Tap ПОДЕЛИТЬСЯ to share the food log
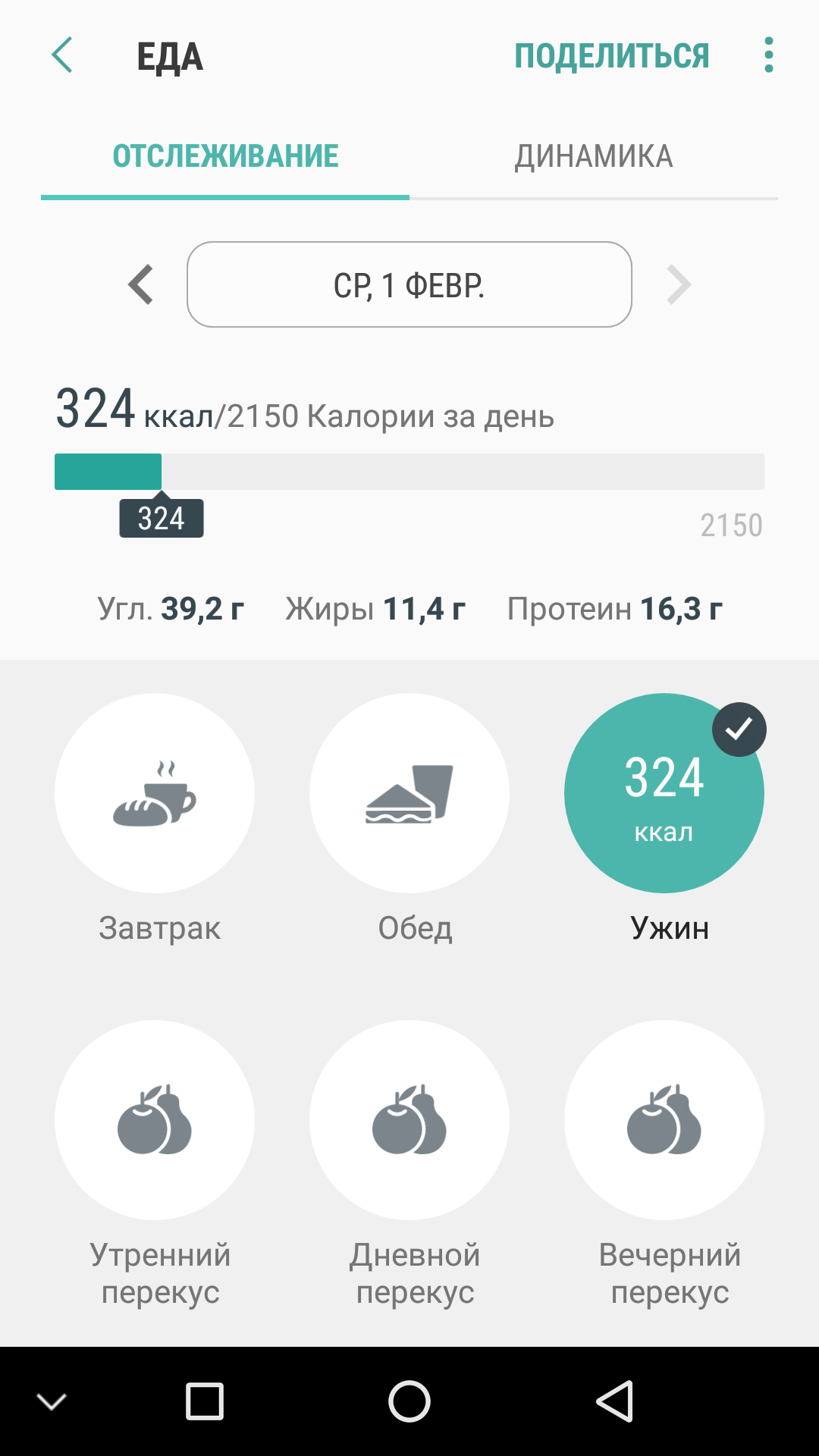819x1456 pixels. click(x=611, y=56)
